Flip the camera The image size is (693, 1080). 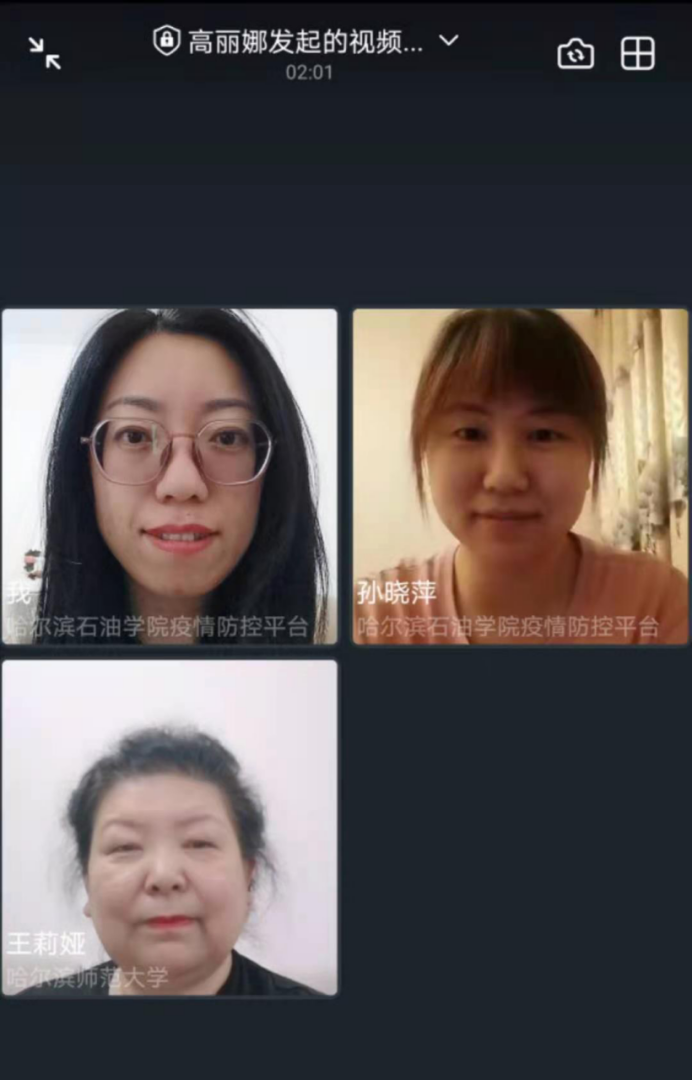575,54
